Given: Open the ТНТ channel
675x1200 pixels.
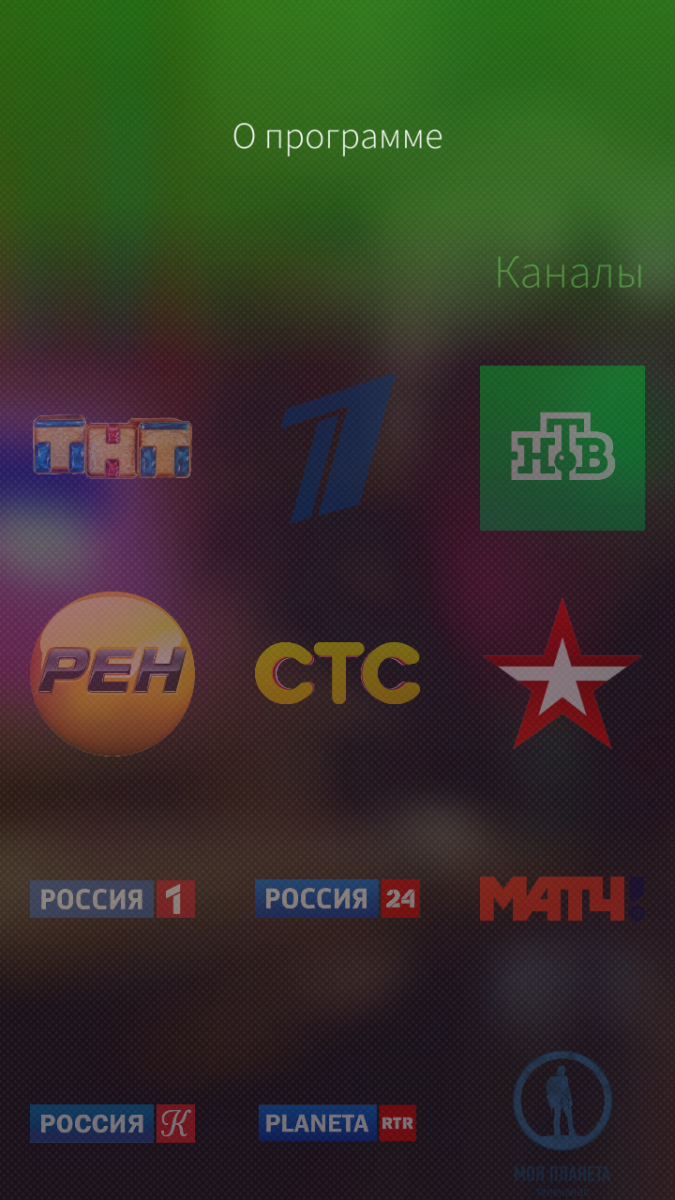Looking at the screenshot, I should pos(112,447).
